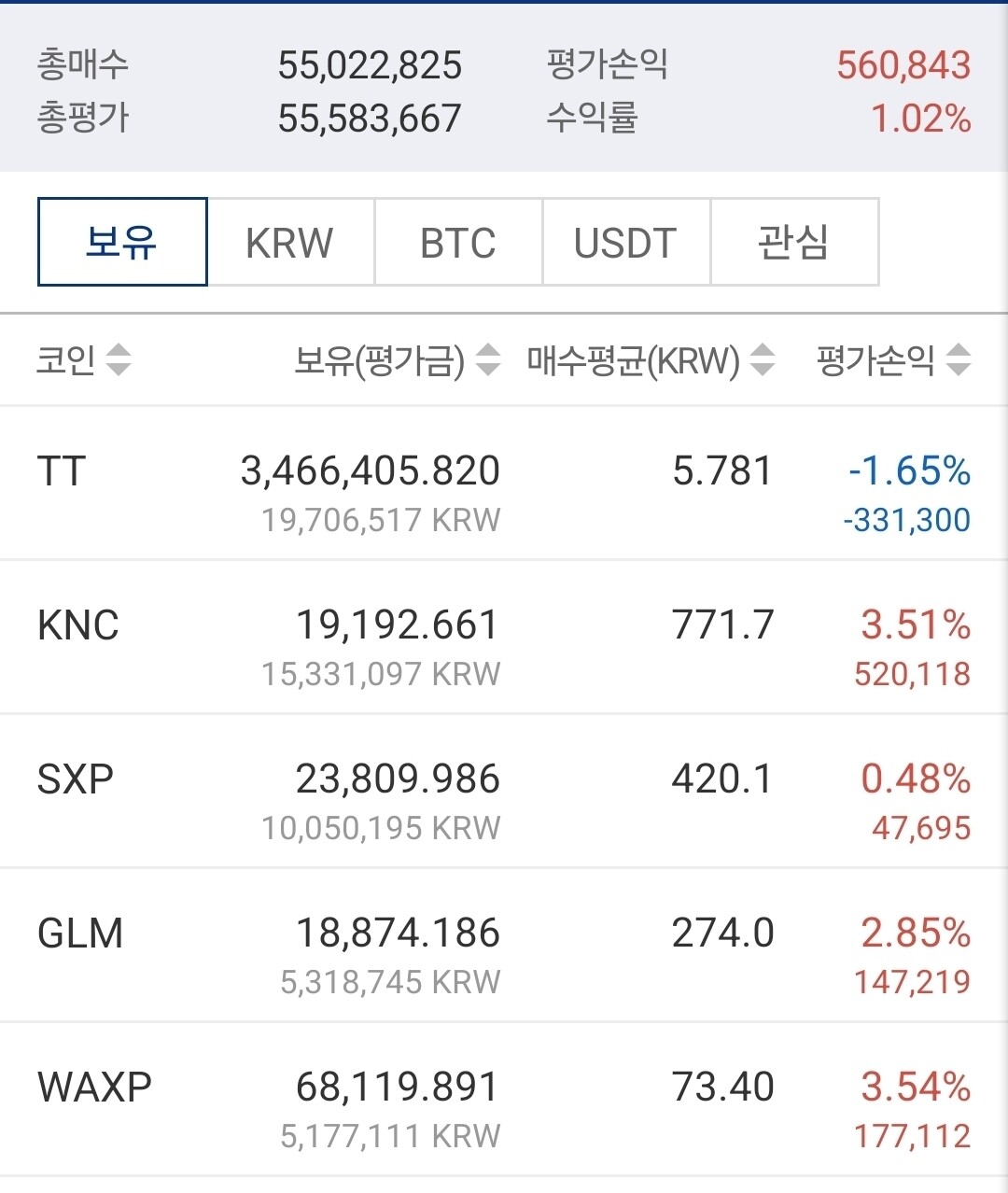Open the 관심 watchlist tab
The width and height of the screenshot is (1008, 1193).
[x=794, y=242]
